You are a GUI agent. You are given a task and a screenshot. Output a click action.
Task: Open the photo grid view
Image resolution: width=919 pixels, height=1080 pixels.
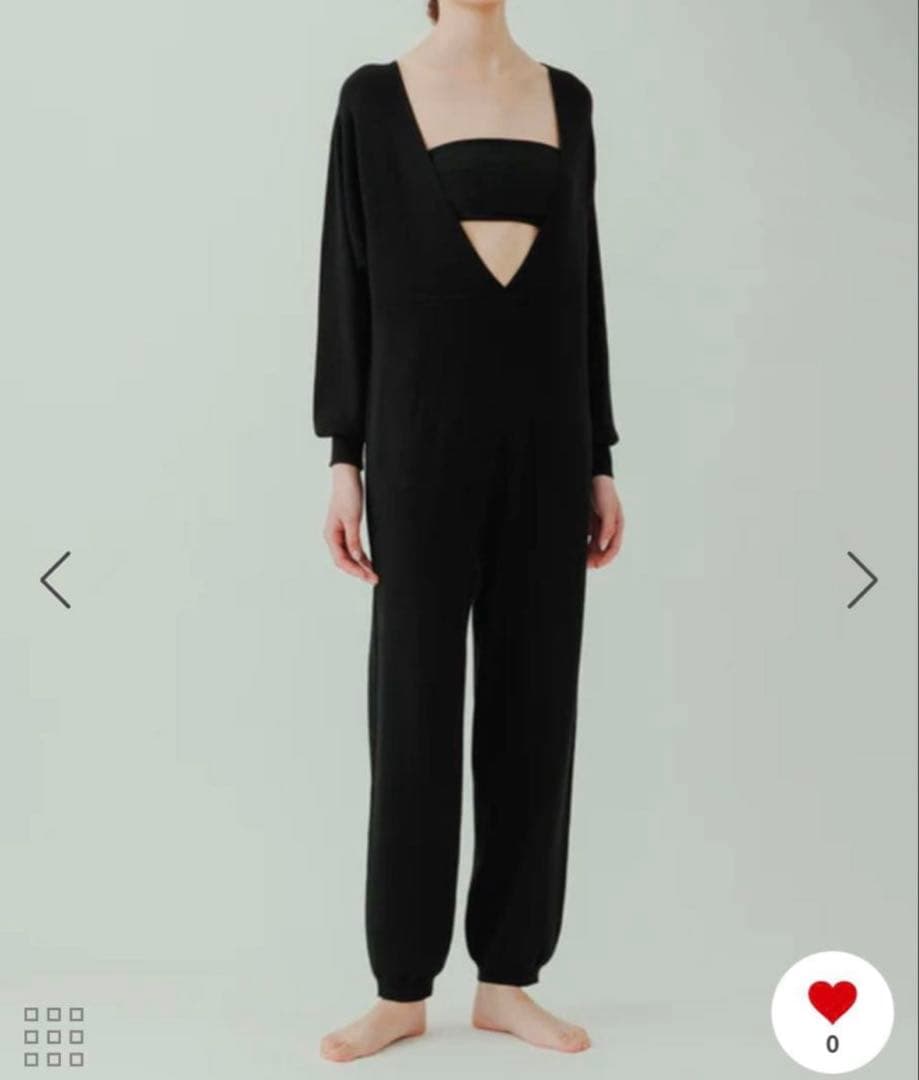54,1036
